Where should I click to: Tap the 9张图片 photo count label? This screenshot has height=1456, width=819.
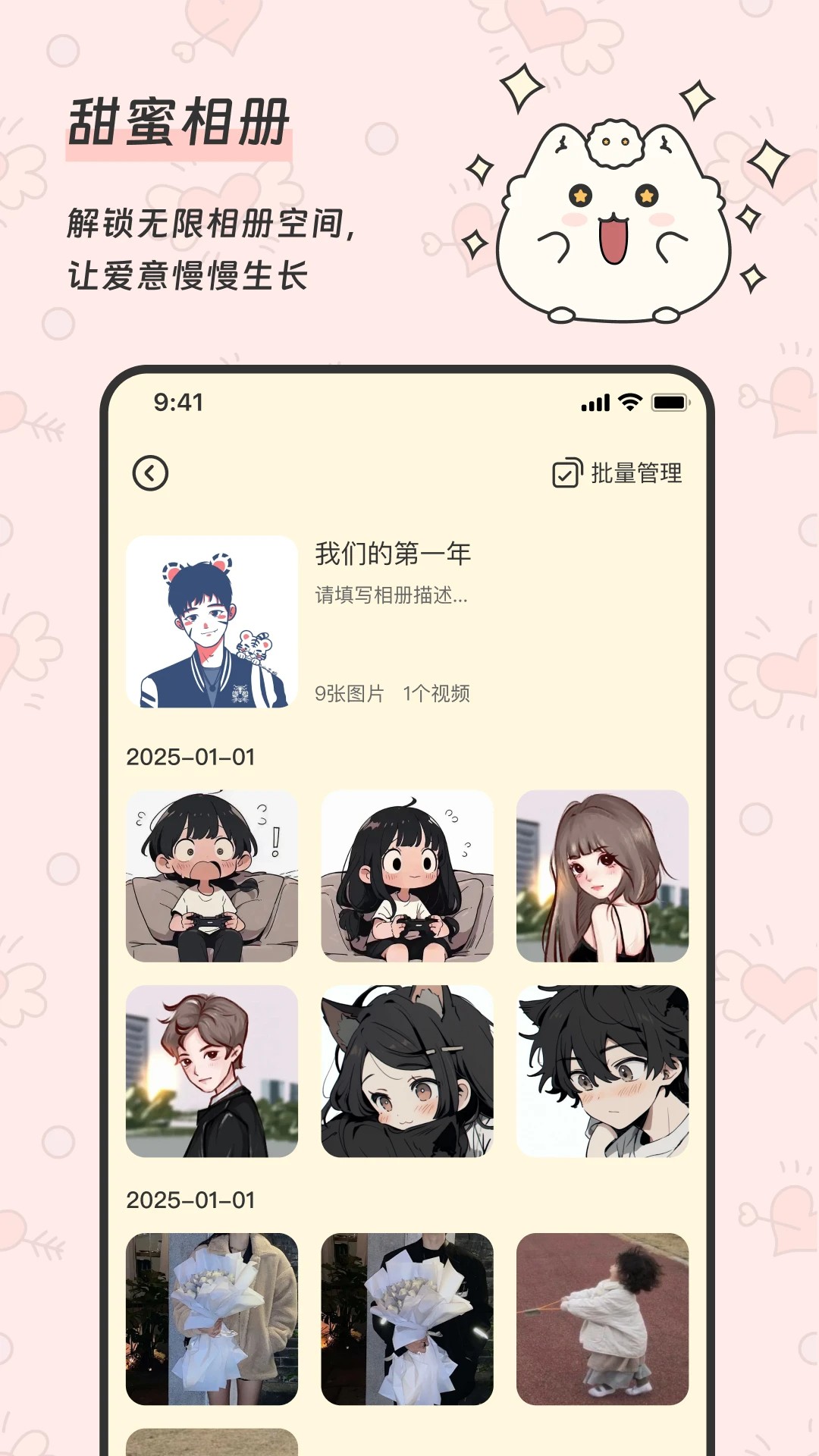click(350, 694)
